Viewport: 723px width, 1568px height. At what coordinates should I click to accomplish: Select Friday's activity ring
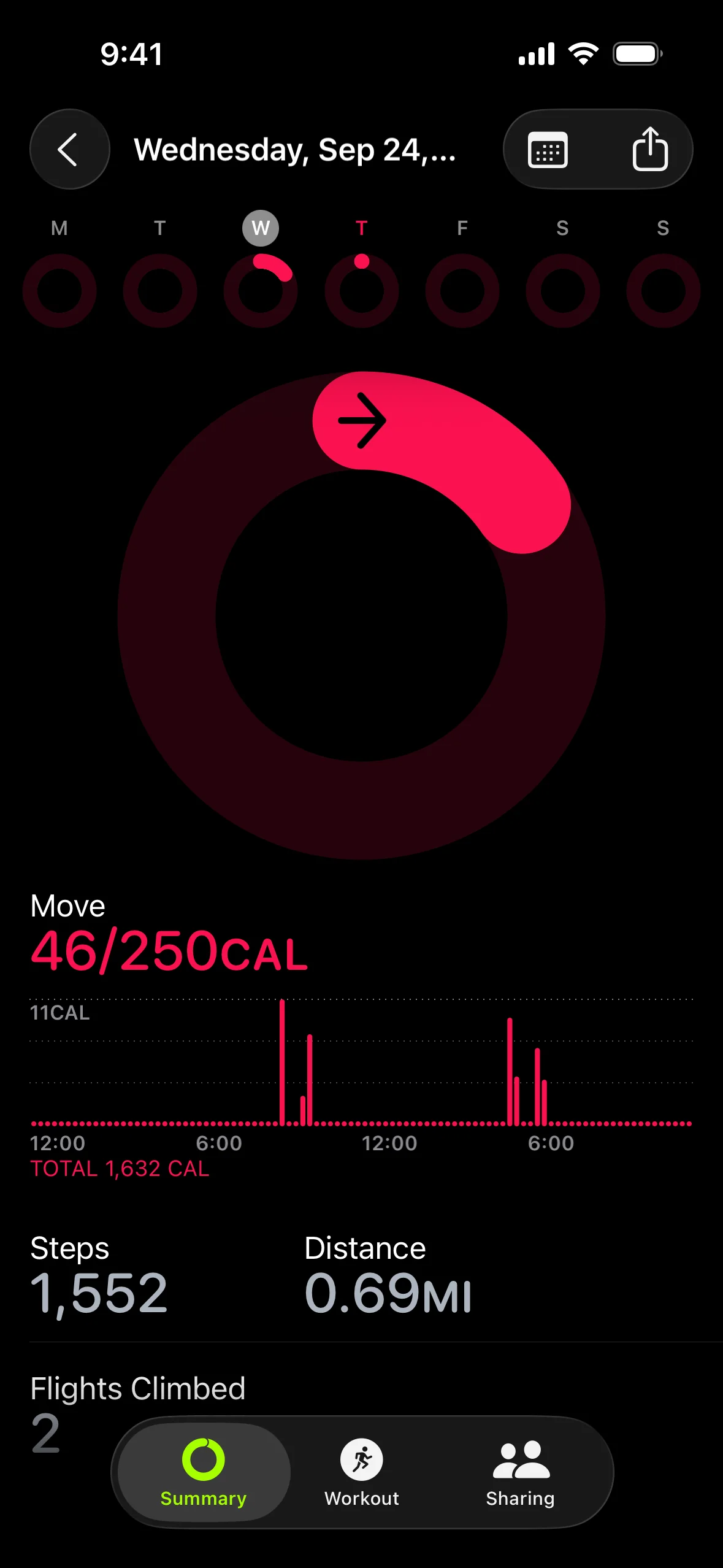[x=462, y=290]
